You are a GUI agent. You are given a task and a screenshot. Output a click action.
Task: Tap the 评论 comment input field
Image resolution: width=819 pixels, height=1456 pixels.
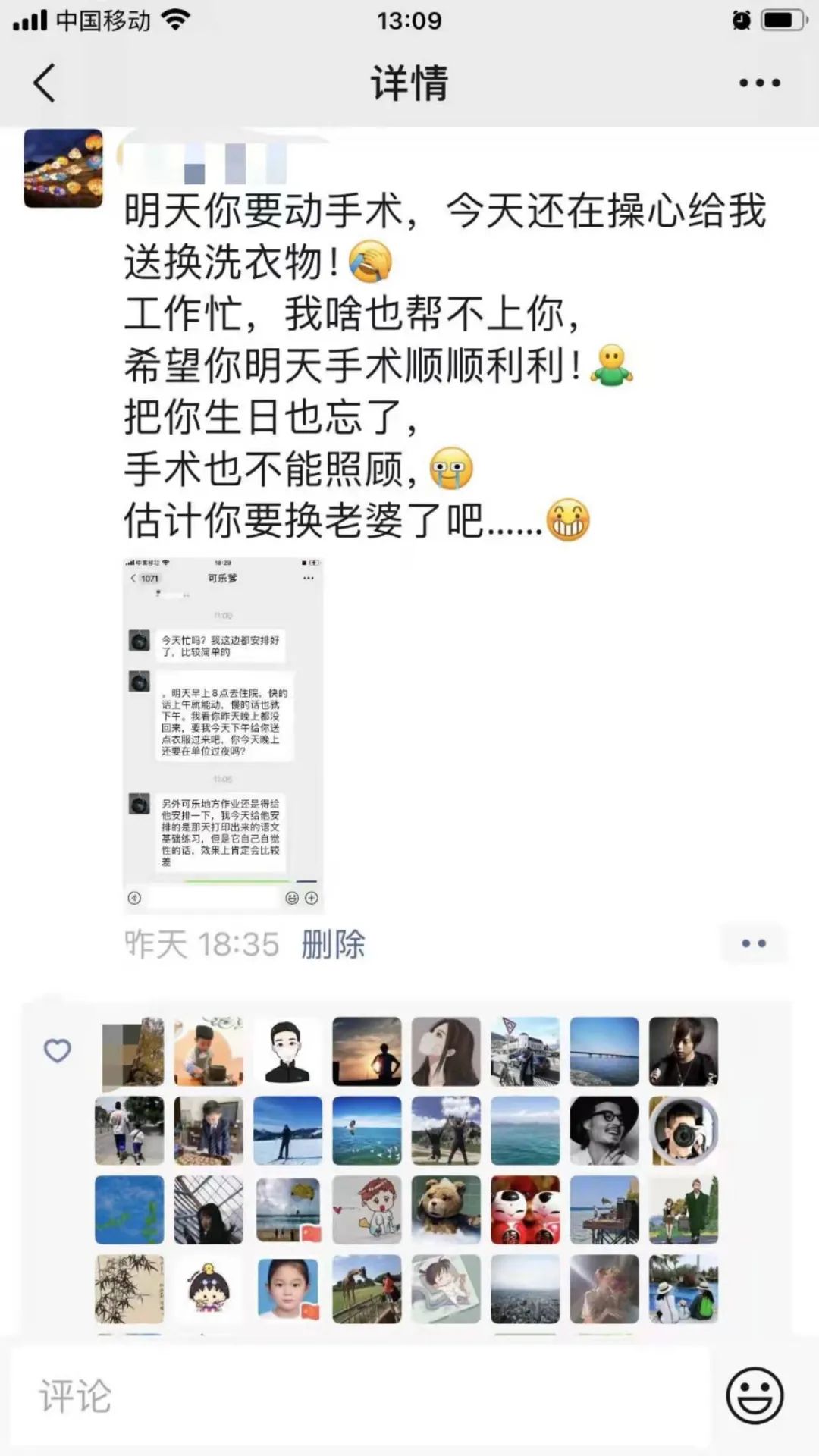(x=360, y=1396)
